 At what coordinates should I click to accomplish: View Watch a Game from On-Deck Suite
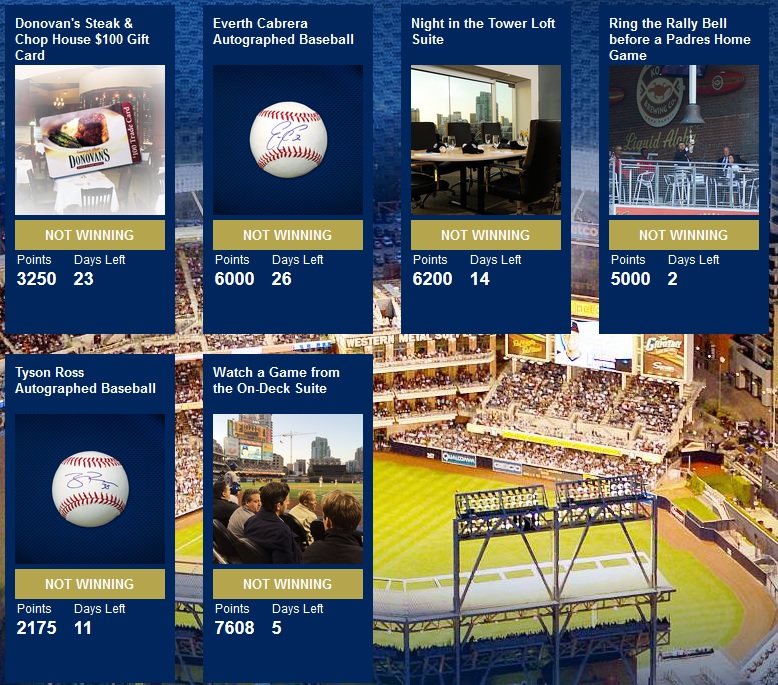pyautogui.click(x=287, y=489)
